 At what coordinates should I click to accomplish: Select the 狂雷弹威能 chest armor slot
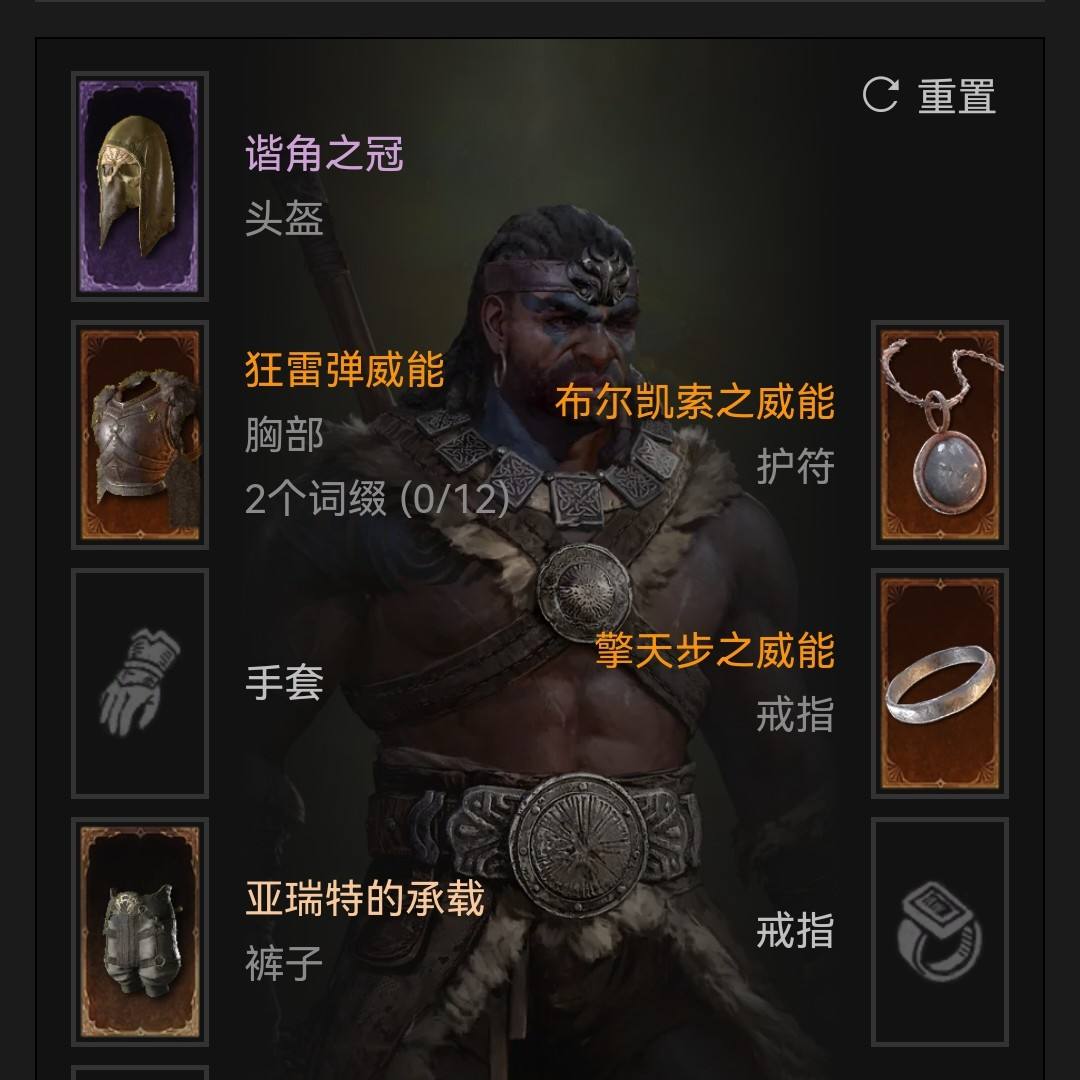pos(140,435)
